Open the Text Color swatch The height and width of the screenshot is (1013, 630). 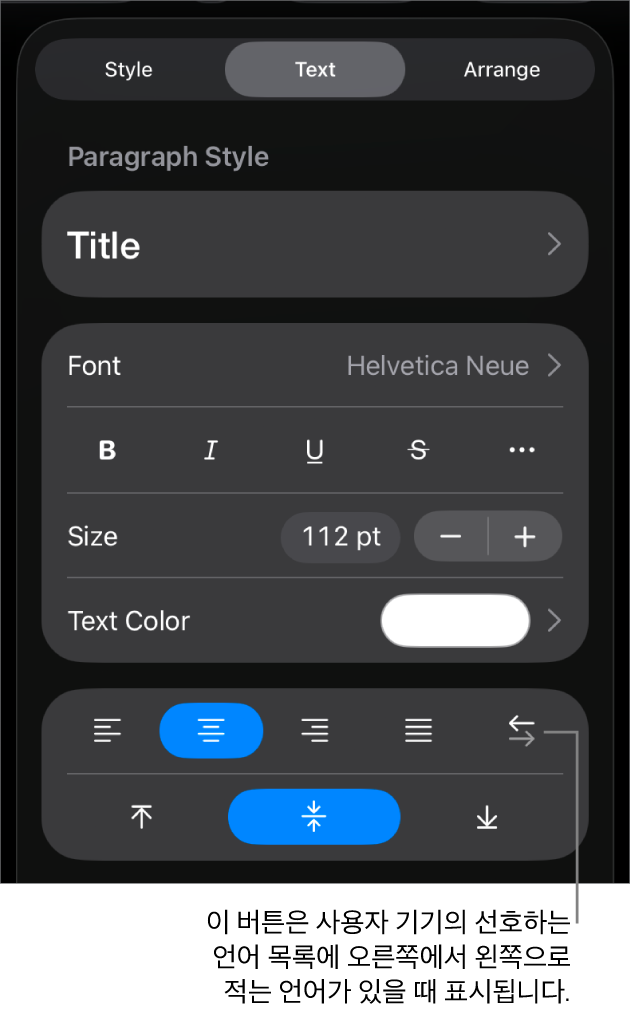point(455,621)
